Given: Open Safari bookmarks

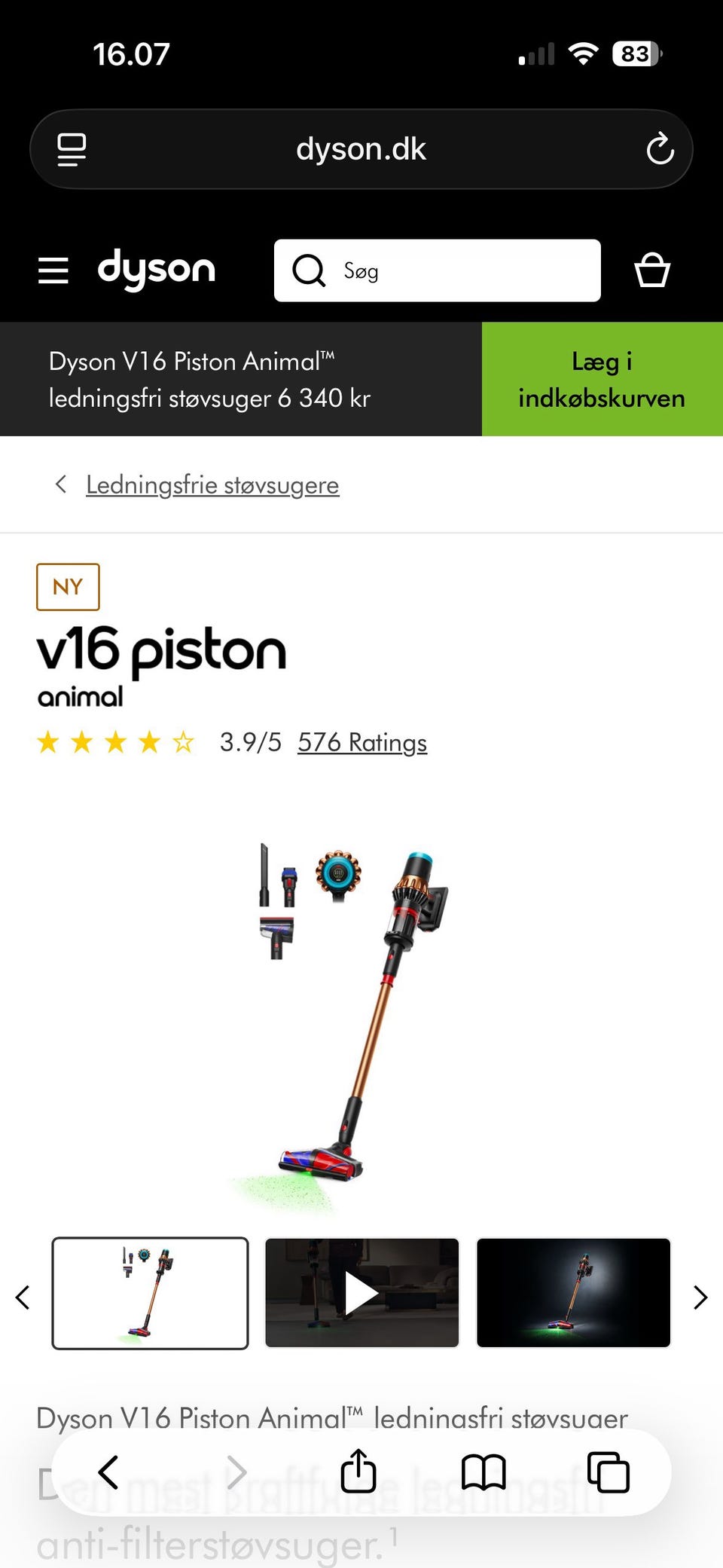Looking at the screenshot, I should point(484,1472).
